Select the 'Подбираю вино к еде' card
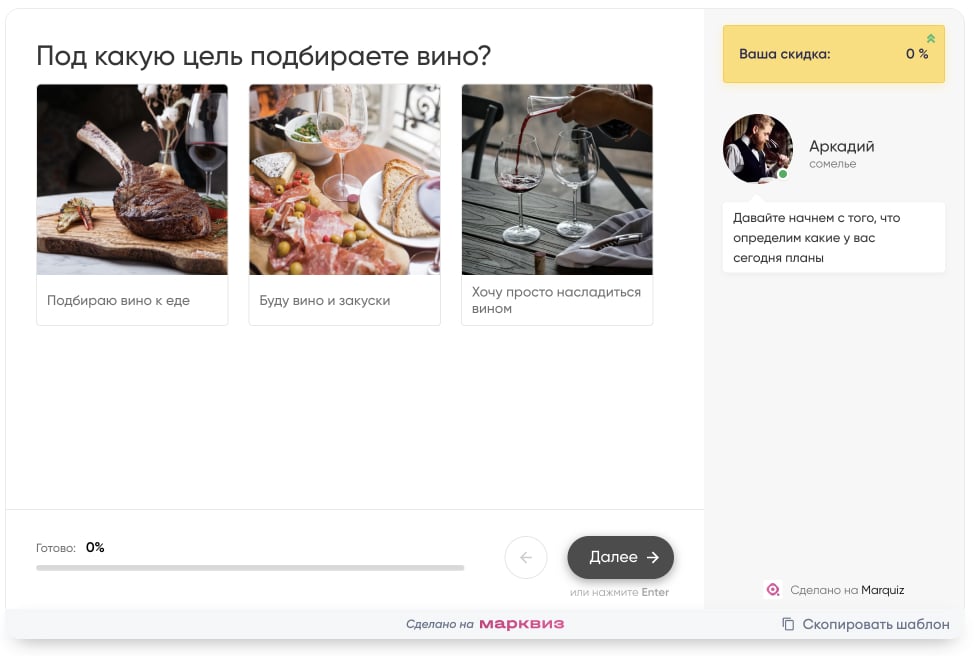 (132, 204)
